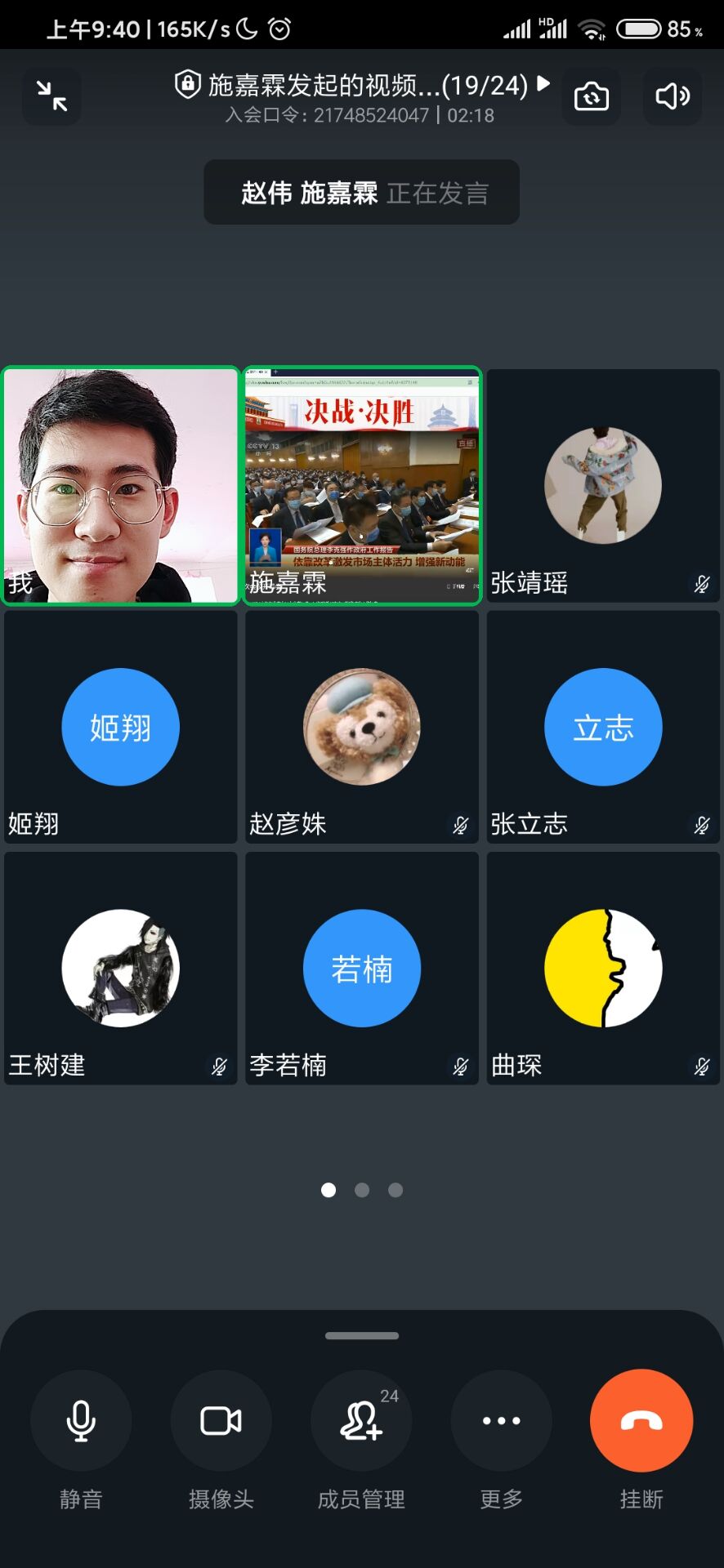Open 施嘉霖's shared video tile
The image size is (724, 1568).
click(362, 486)
